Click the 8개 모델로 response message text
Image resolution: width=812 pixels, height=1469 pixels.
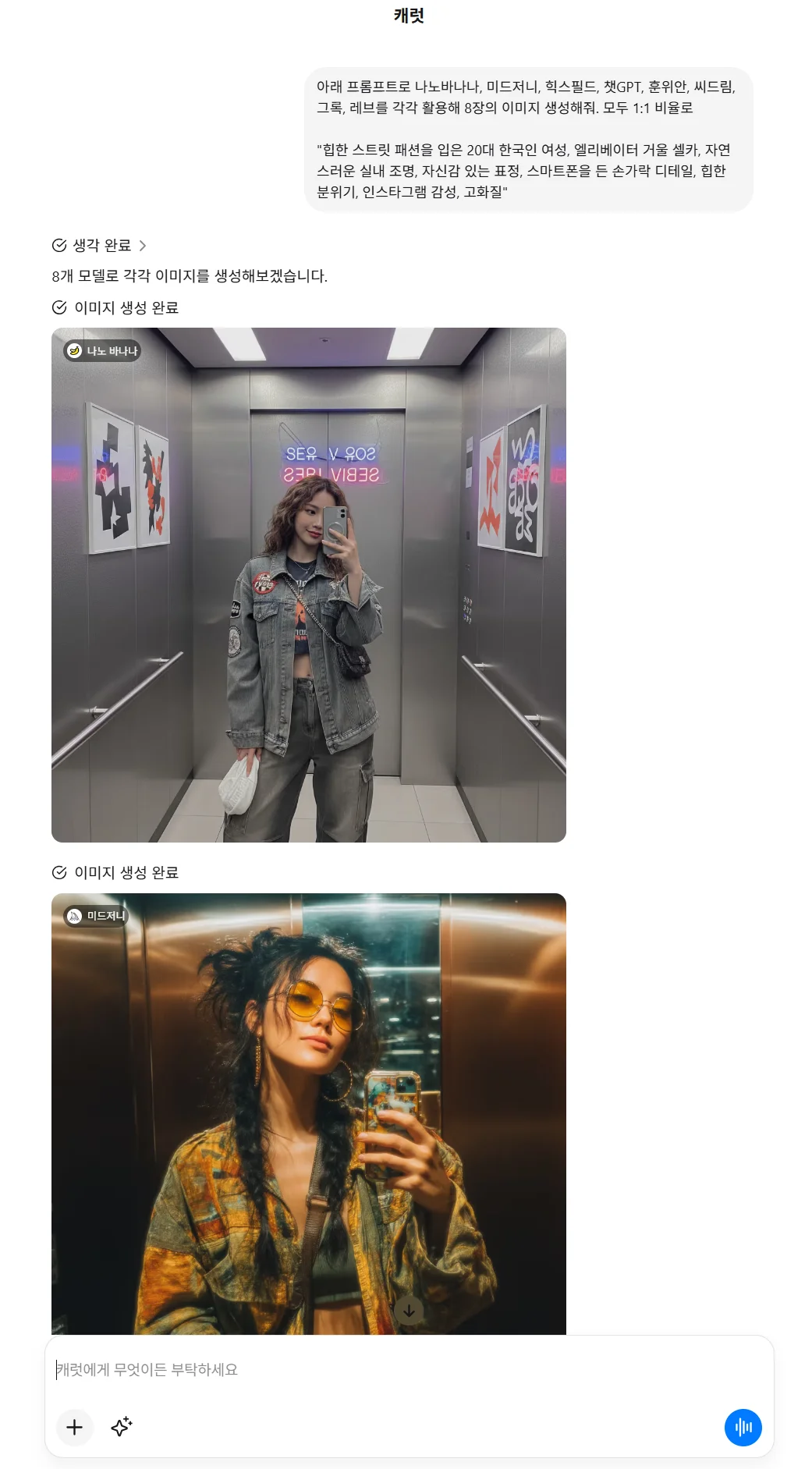click(x=190, y=275)
